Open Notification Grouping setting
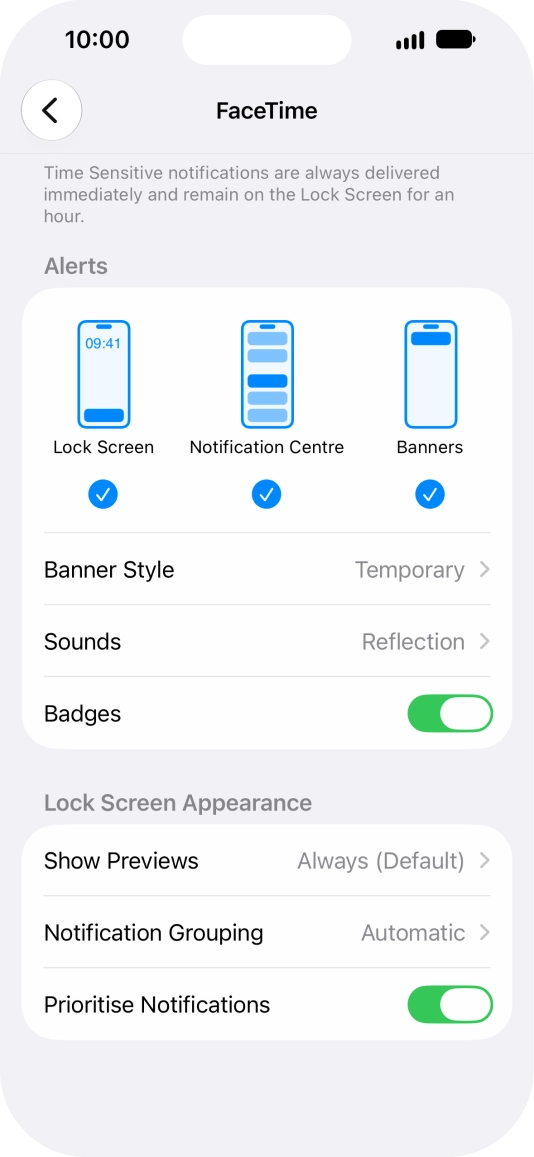The width and height of the screenshot is (534, 1157). [267, 932]
